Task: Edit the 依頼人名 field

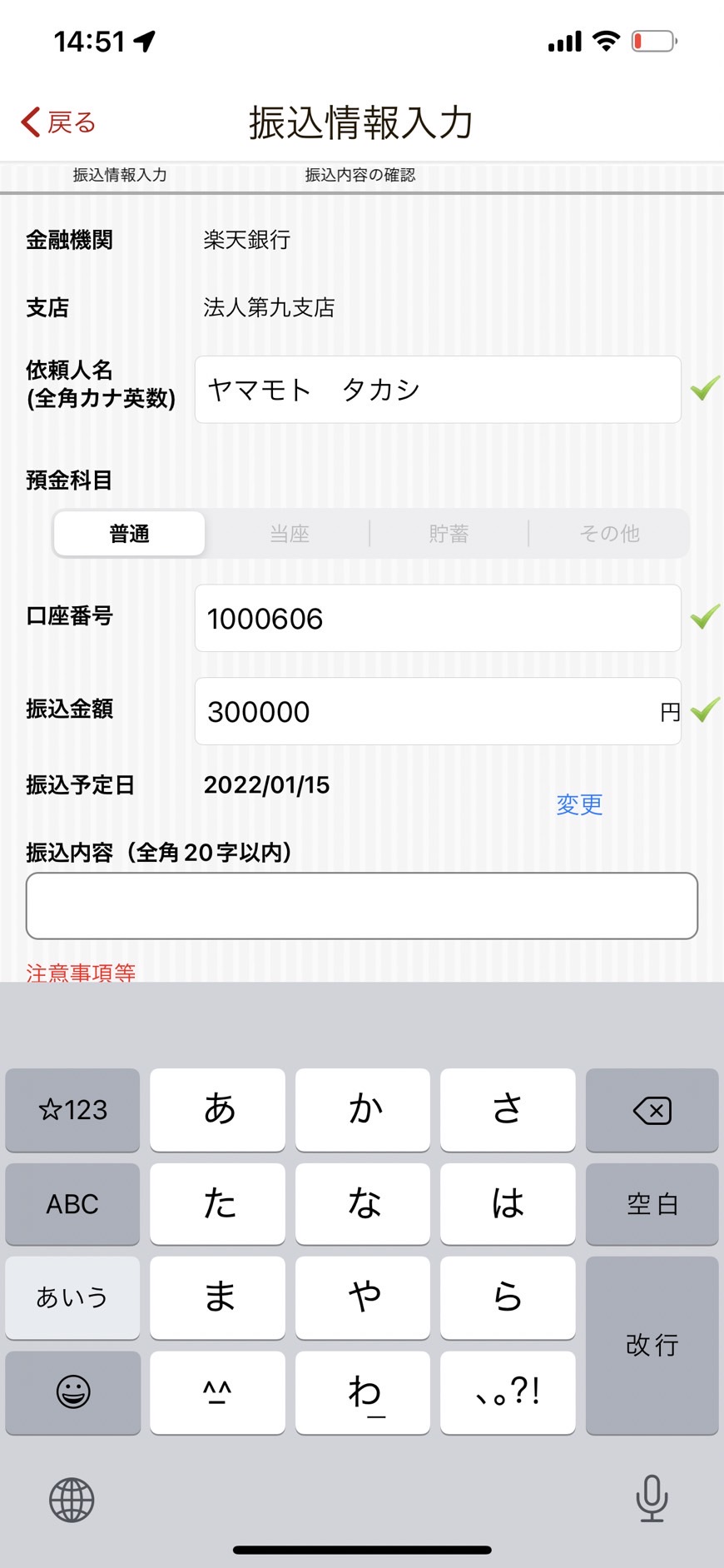Action: point(438,390)
